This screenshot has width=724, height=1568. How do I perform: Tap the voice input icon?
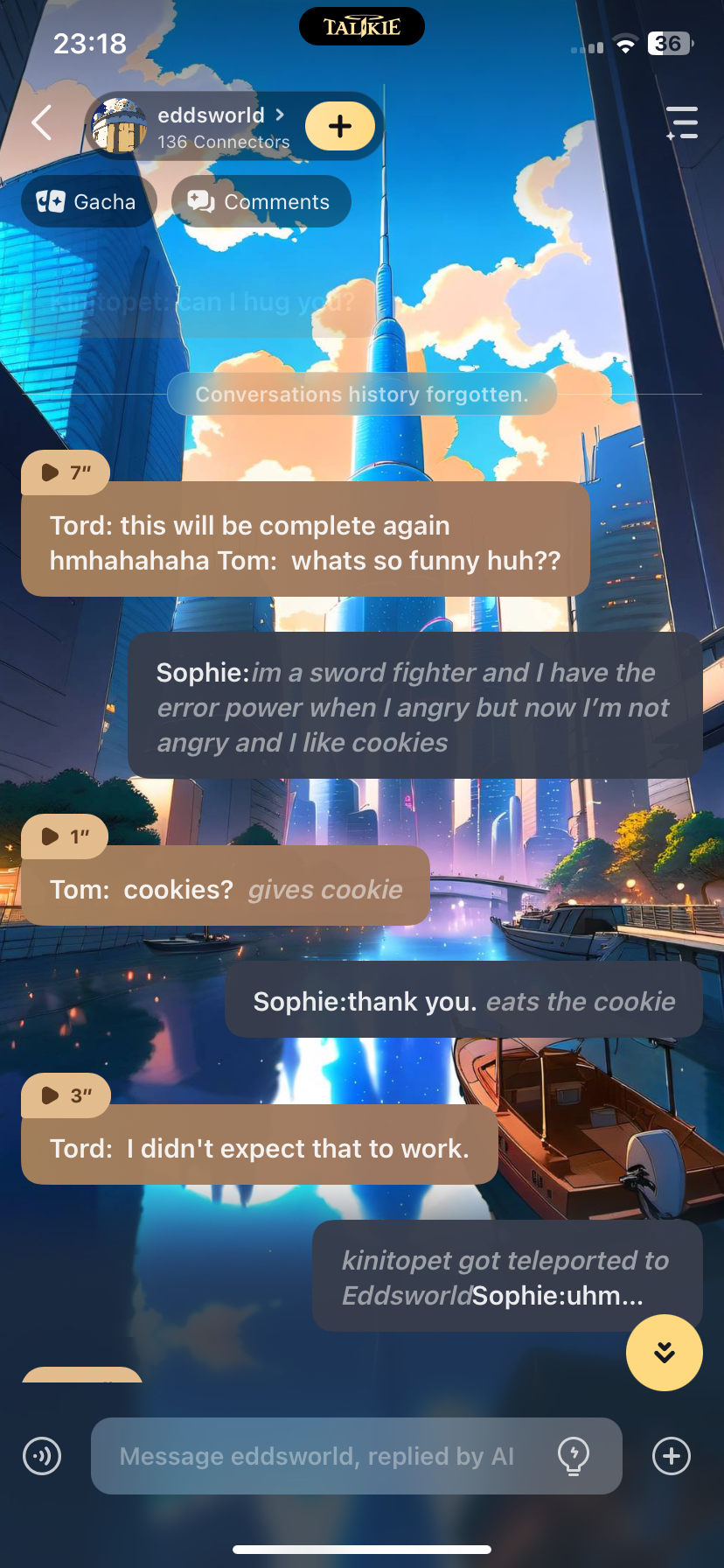42,1456
